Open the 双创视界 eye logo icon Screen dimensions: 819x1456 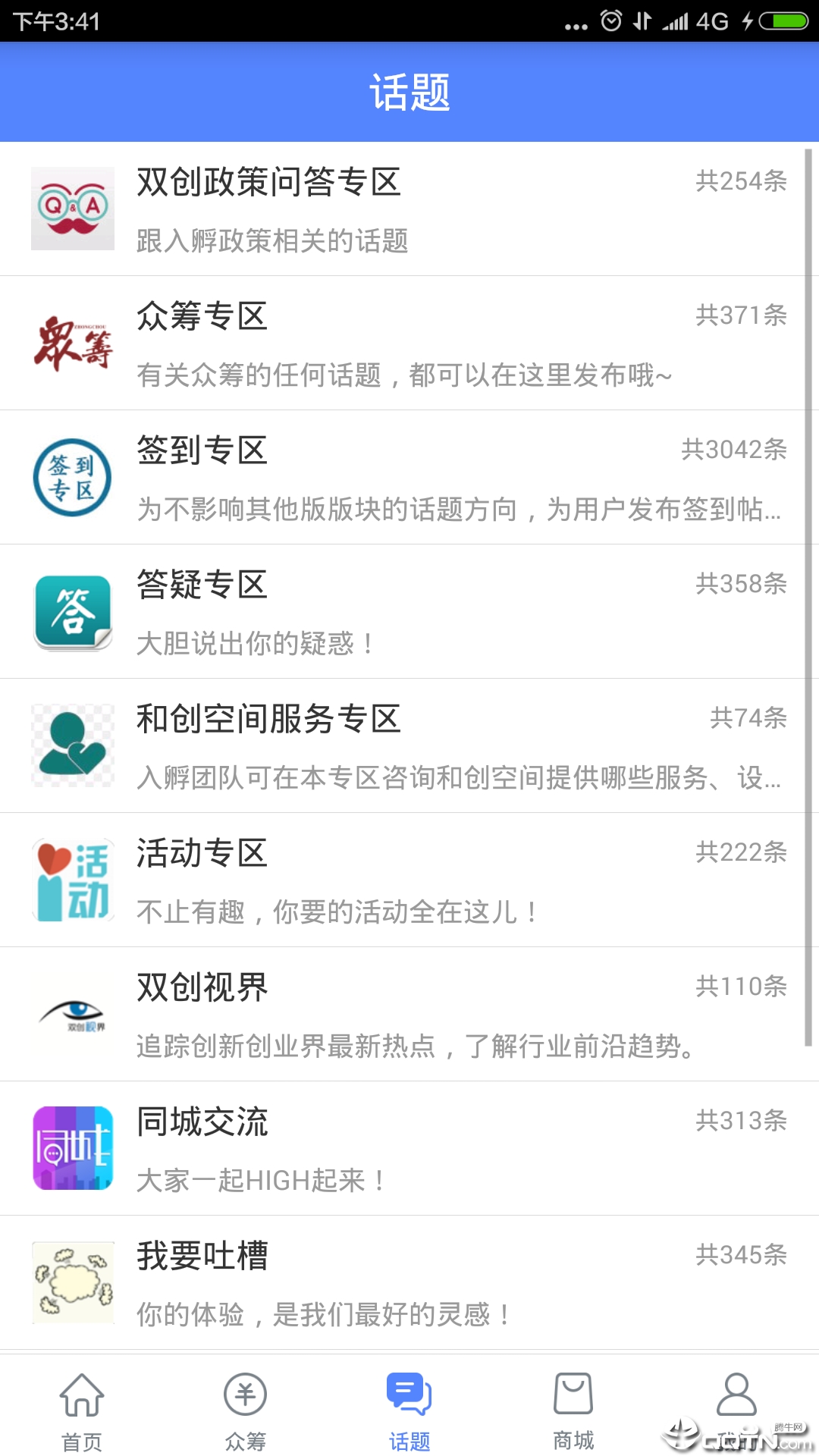coord(72,1016)
